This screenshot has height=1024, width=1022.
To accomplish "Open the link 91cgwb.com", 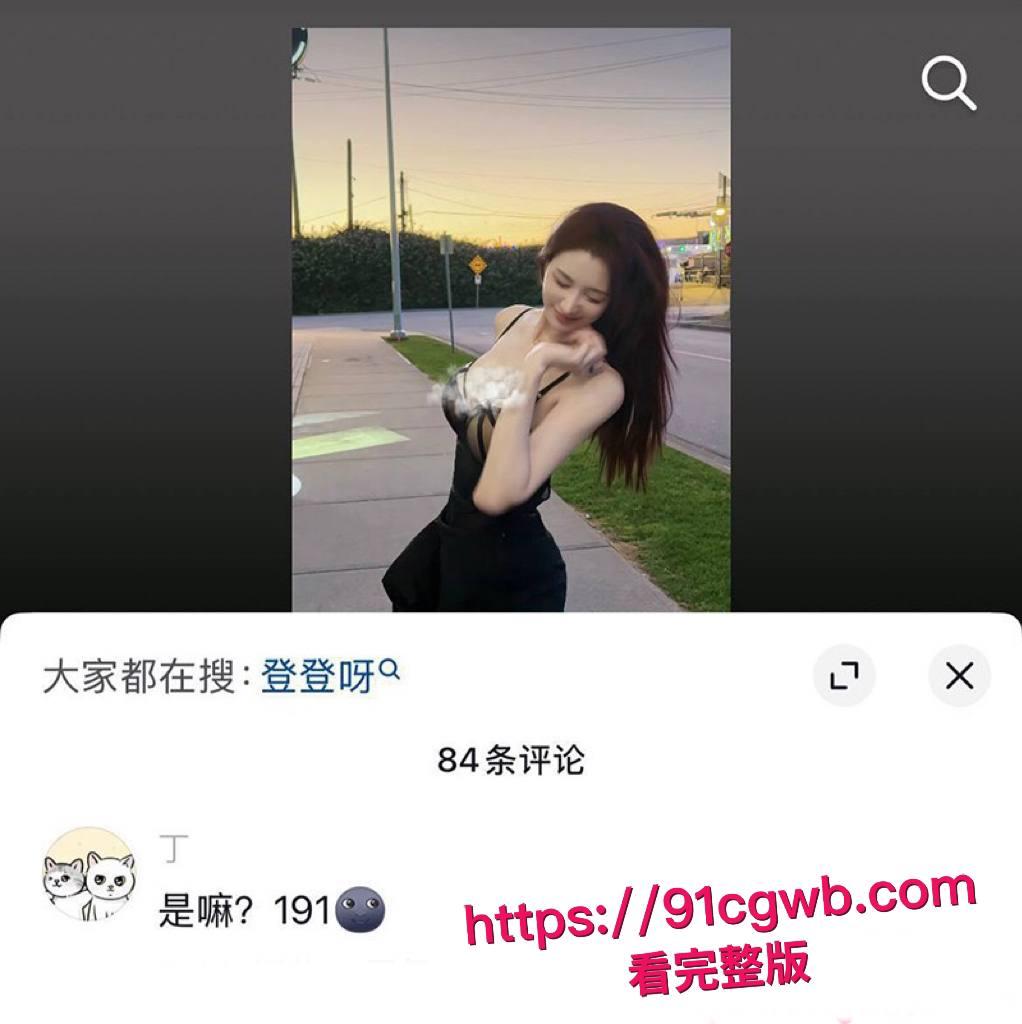I will pos(720,910).
